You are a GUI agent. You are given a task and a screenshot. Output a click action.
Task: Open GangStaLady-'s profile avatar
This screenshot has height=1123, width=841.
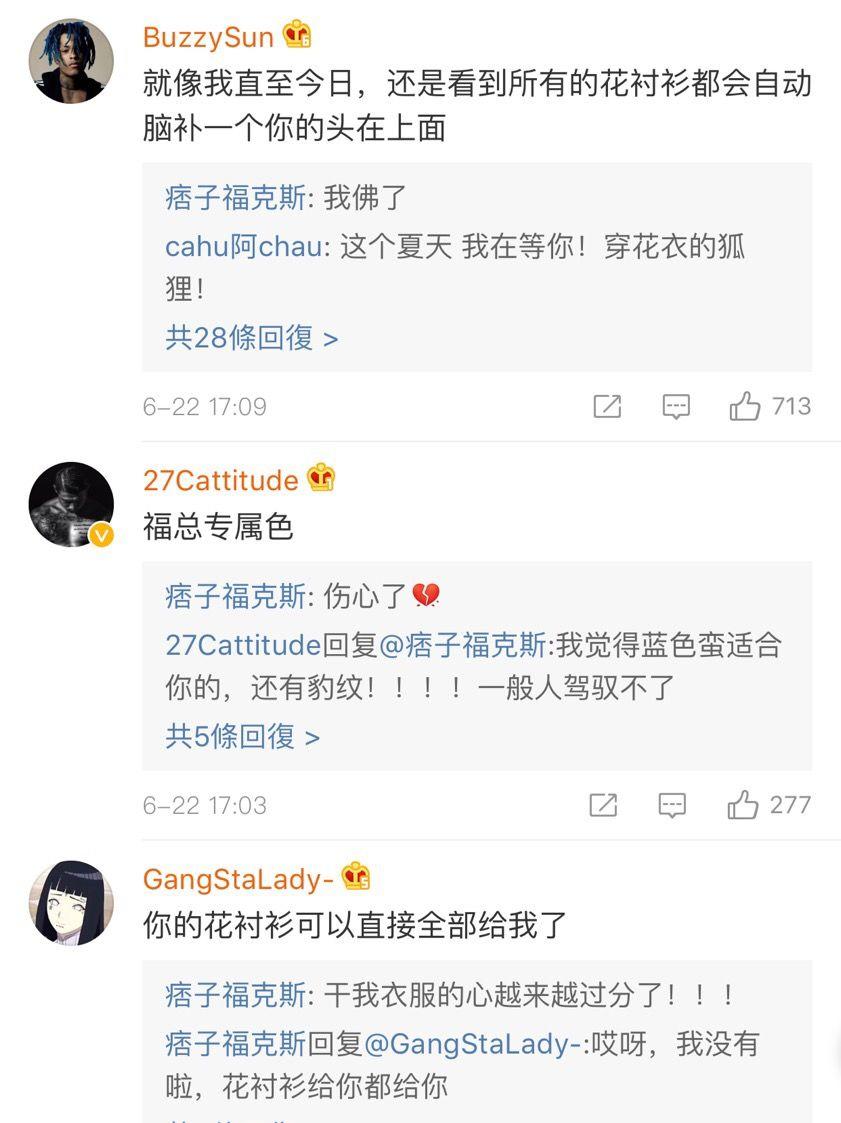70,903
